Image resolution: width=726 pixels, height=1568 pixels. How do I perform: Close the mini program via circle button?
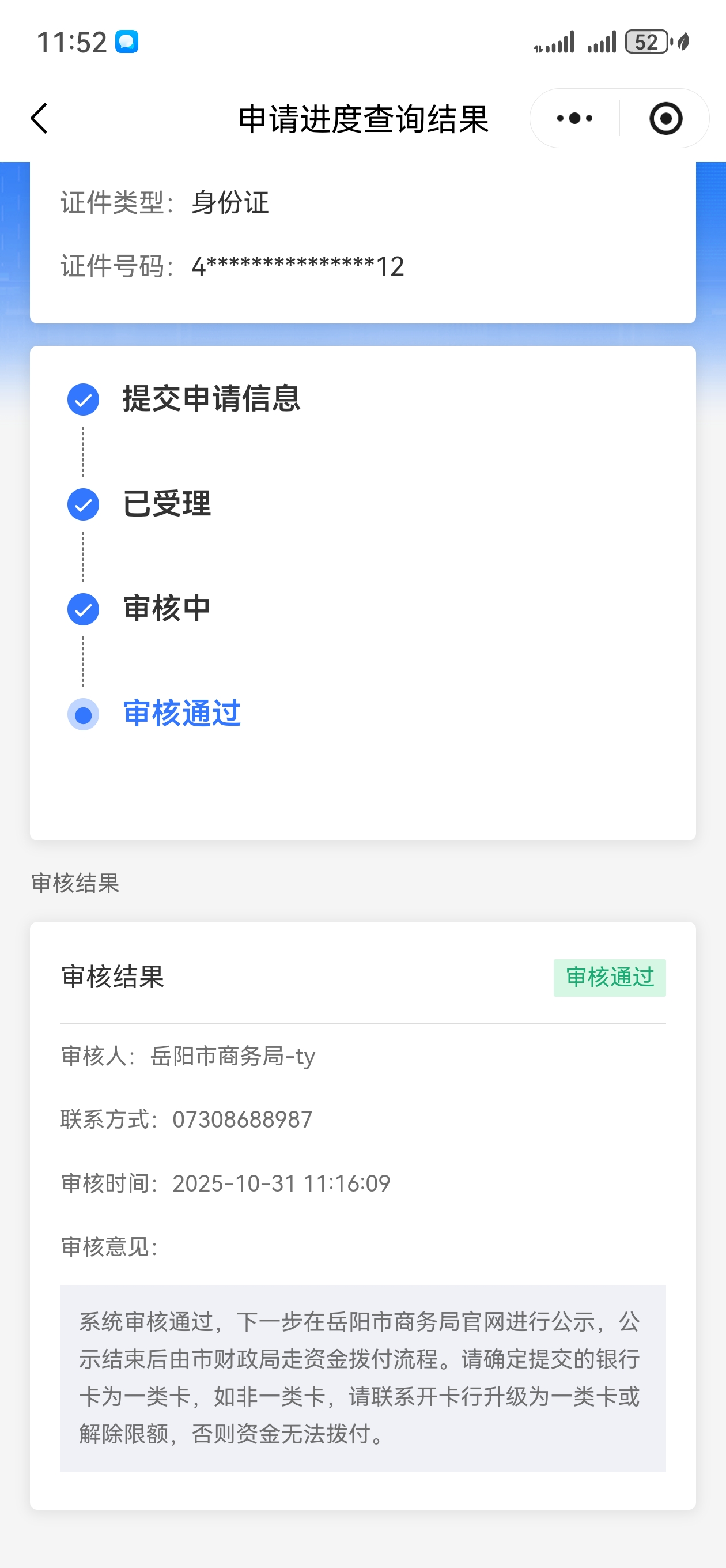coord(665,118)
